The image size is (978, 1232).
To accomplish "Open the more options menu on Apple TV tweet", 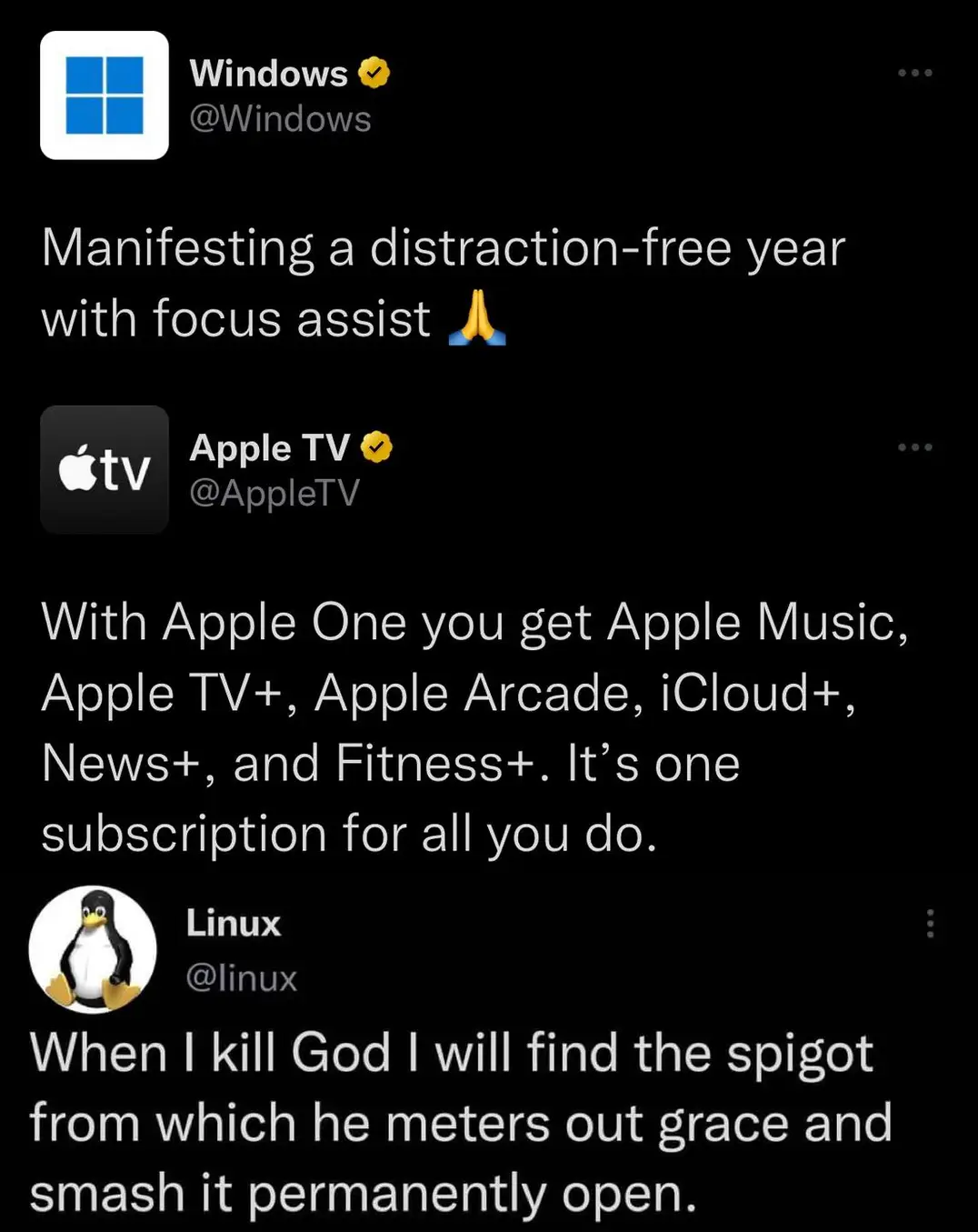I will click(x=914, y=446).
